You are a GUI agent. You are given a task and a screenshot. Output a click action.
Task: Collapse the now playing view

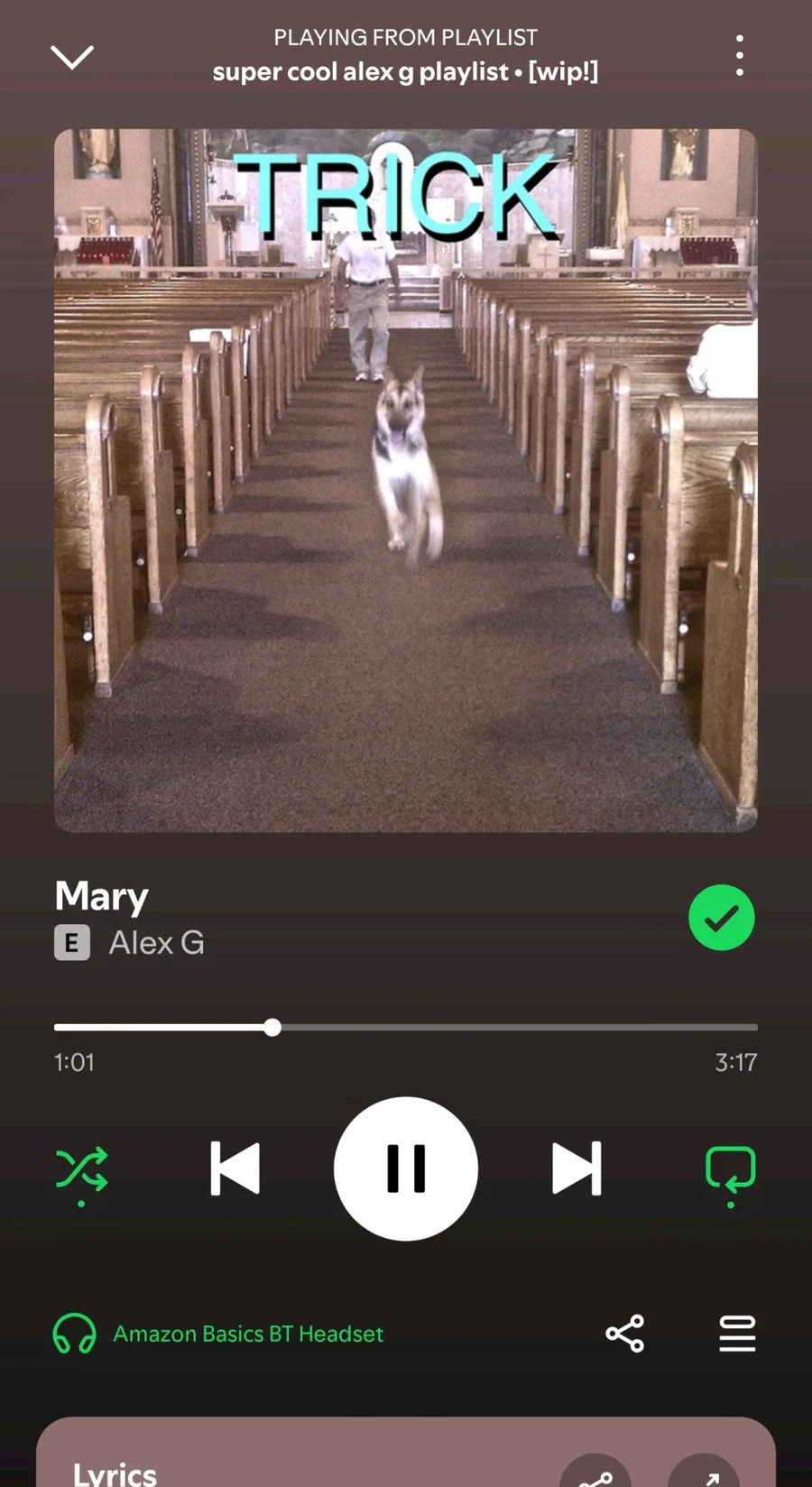pos(72,57)
